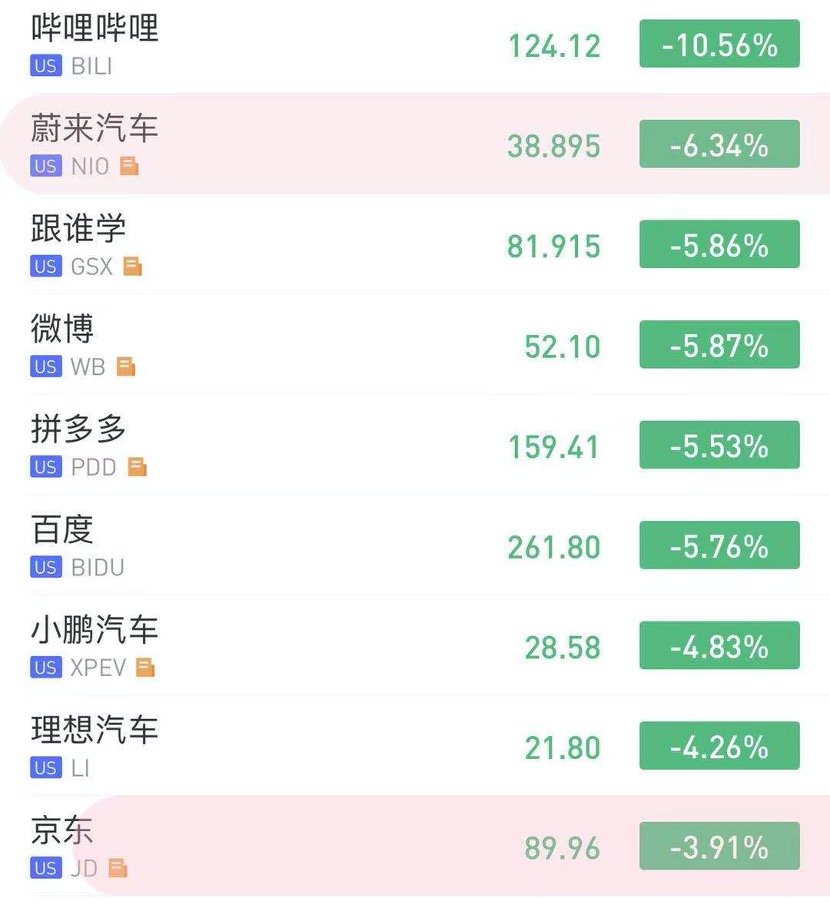This screenshot has width=830, height=908.
Task: Tap the -10.56% change badge for BILI
Action: pos(719,45)
